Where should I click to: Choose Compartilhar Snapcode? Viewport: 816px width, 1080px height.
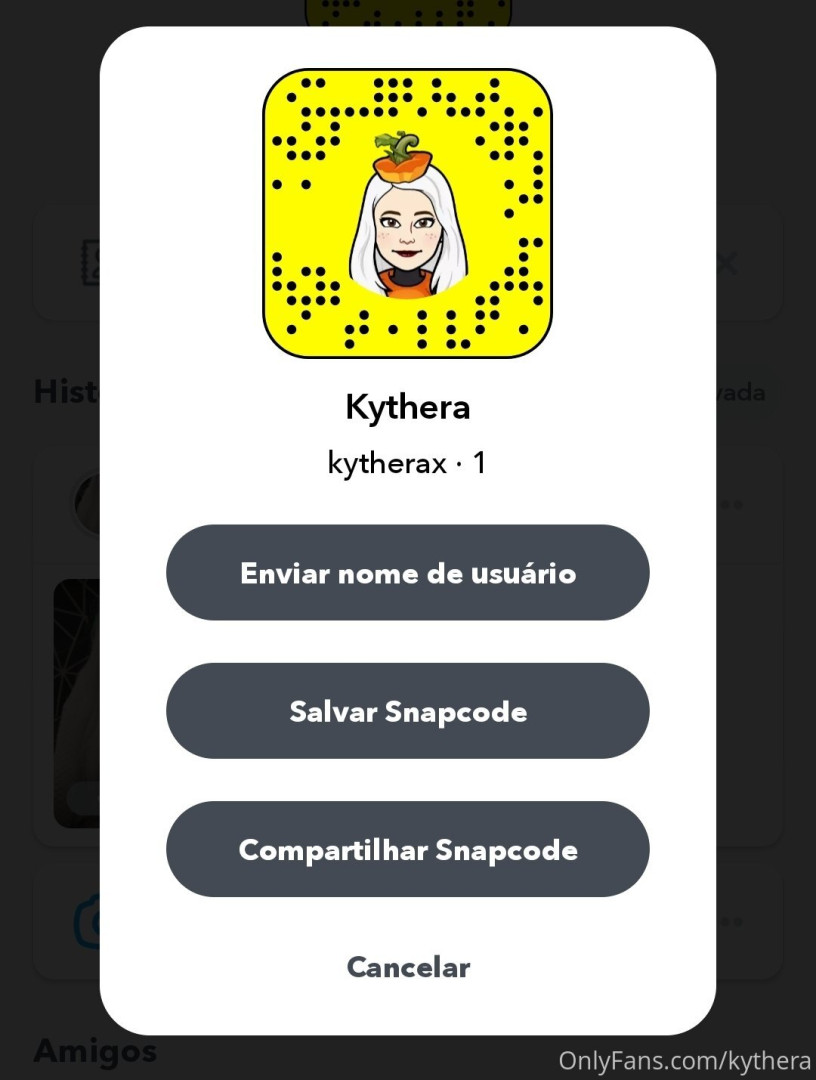pyautogui.click(x=408, y=849)
